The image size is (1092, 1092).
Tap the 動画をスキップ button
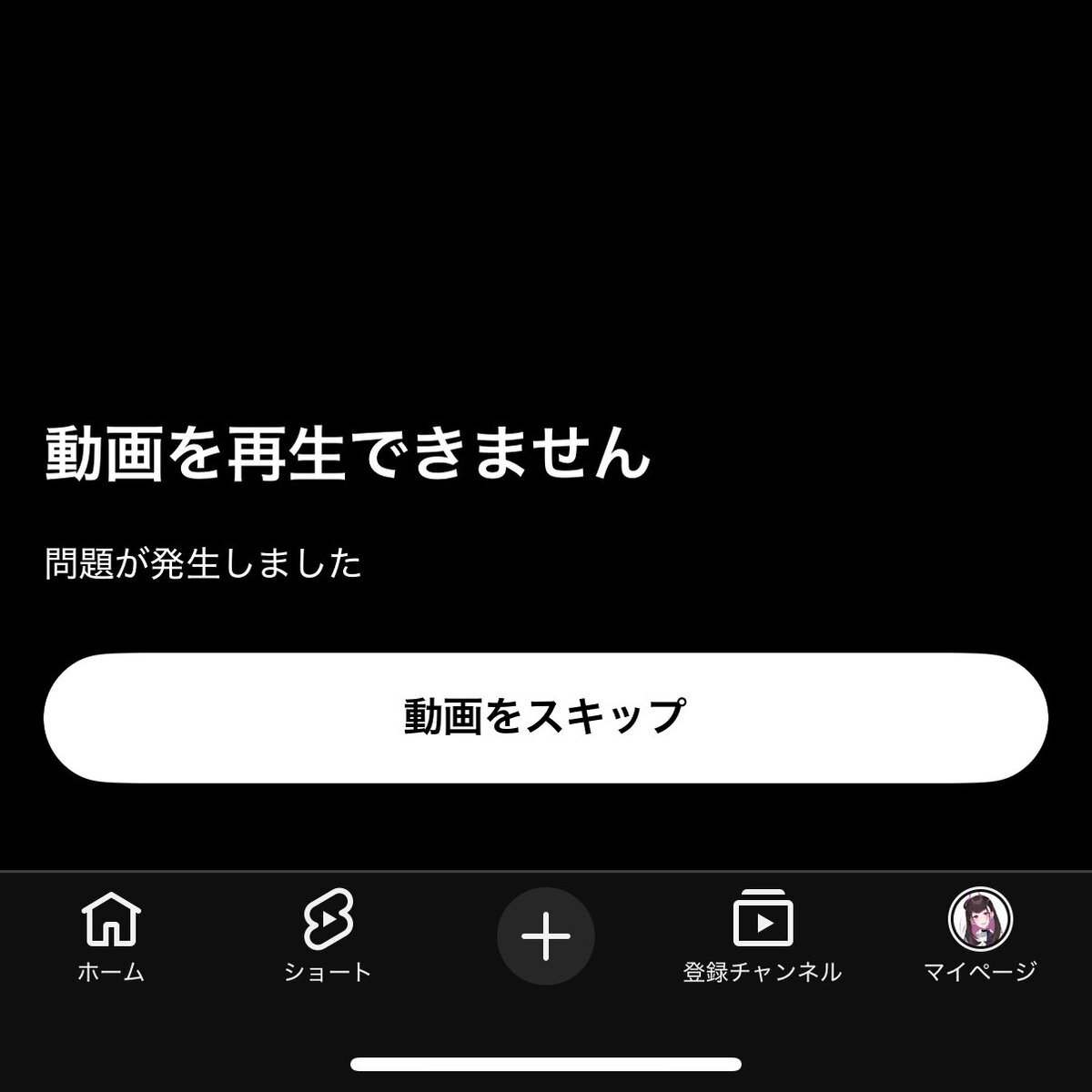(x=545, y=717)
